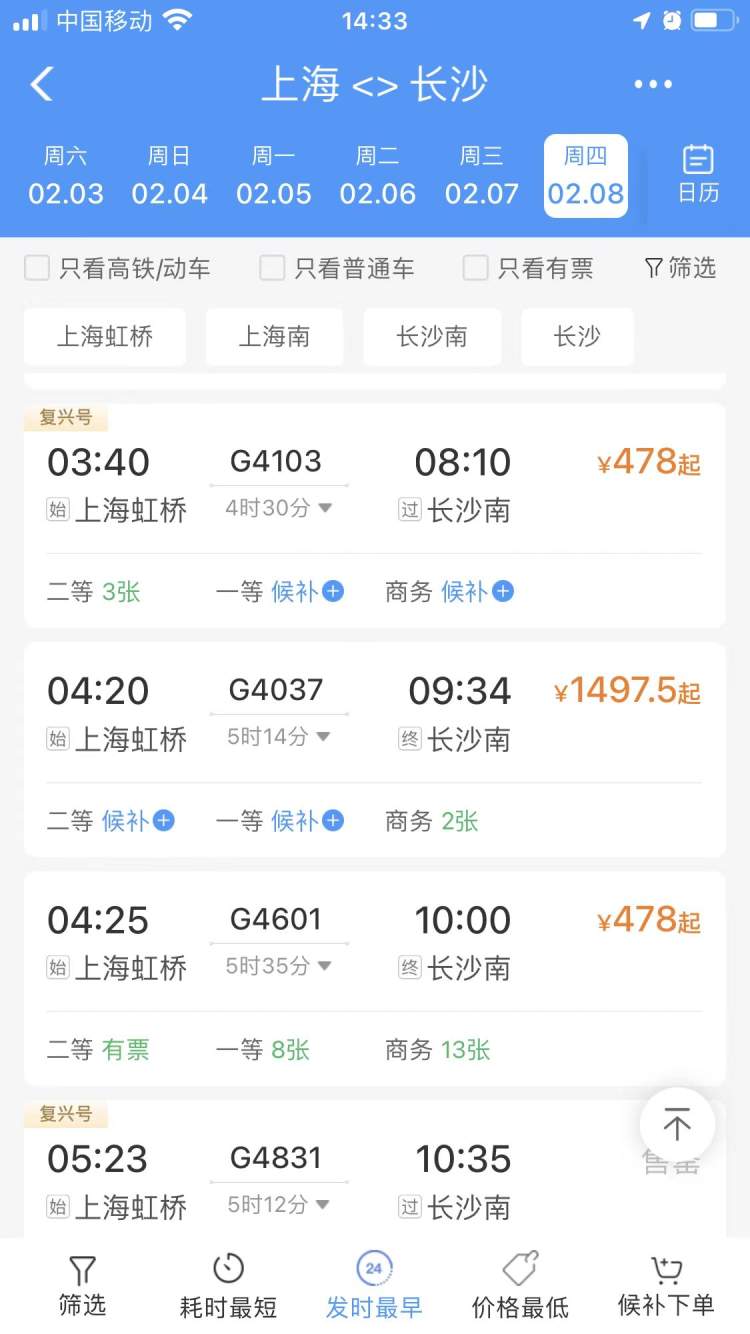Image resolution: width=750 pixels, height=1334 pixels.
Task: Filter by 上海虹桥 station chip
Action: pyautogui.click(x=105, y=336)
